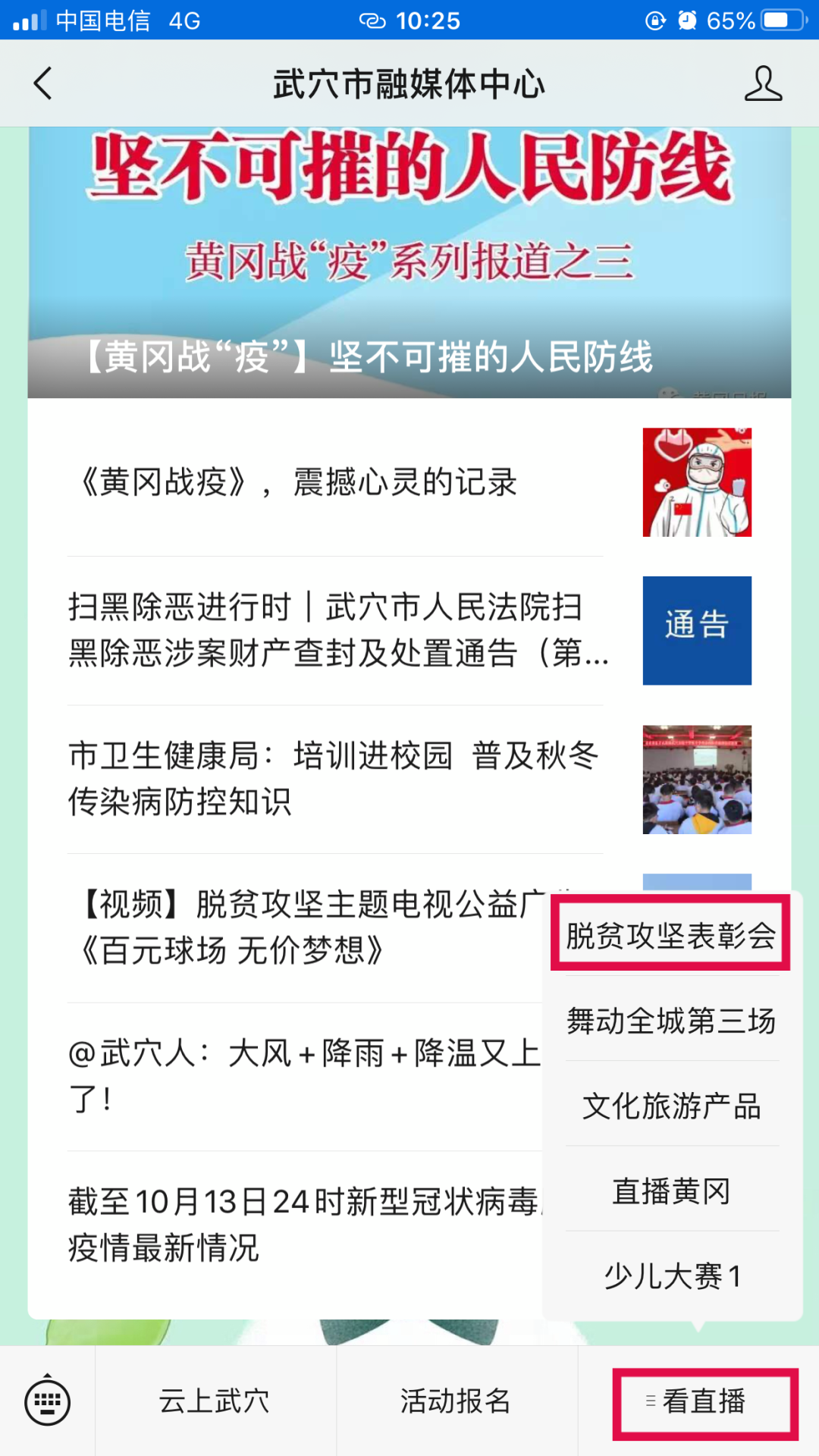819x1456 pixels.
Task: Open the 云上武穴 menu
Action: point(215,1401)
